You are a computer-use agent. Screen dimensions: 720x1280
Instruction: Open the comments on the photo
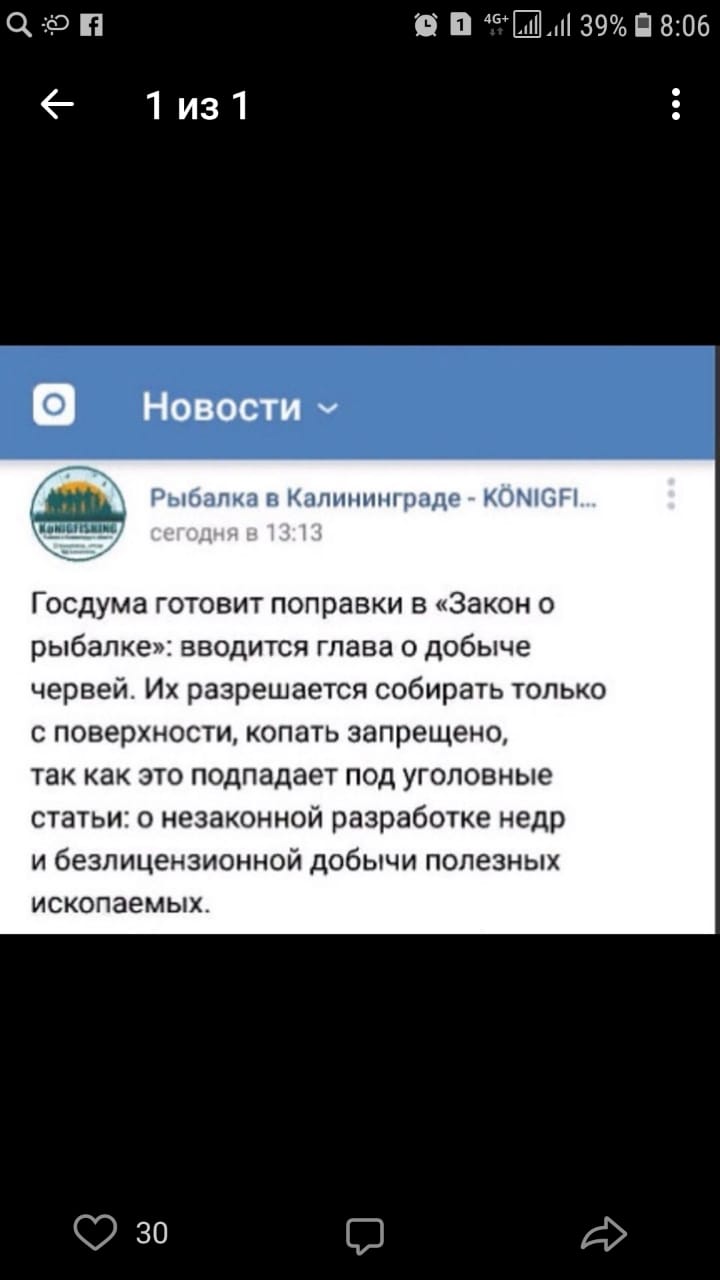[365, 1235]
